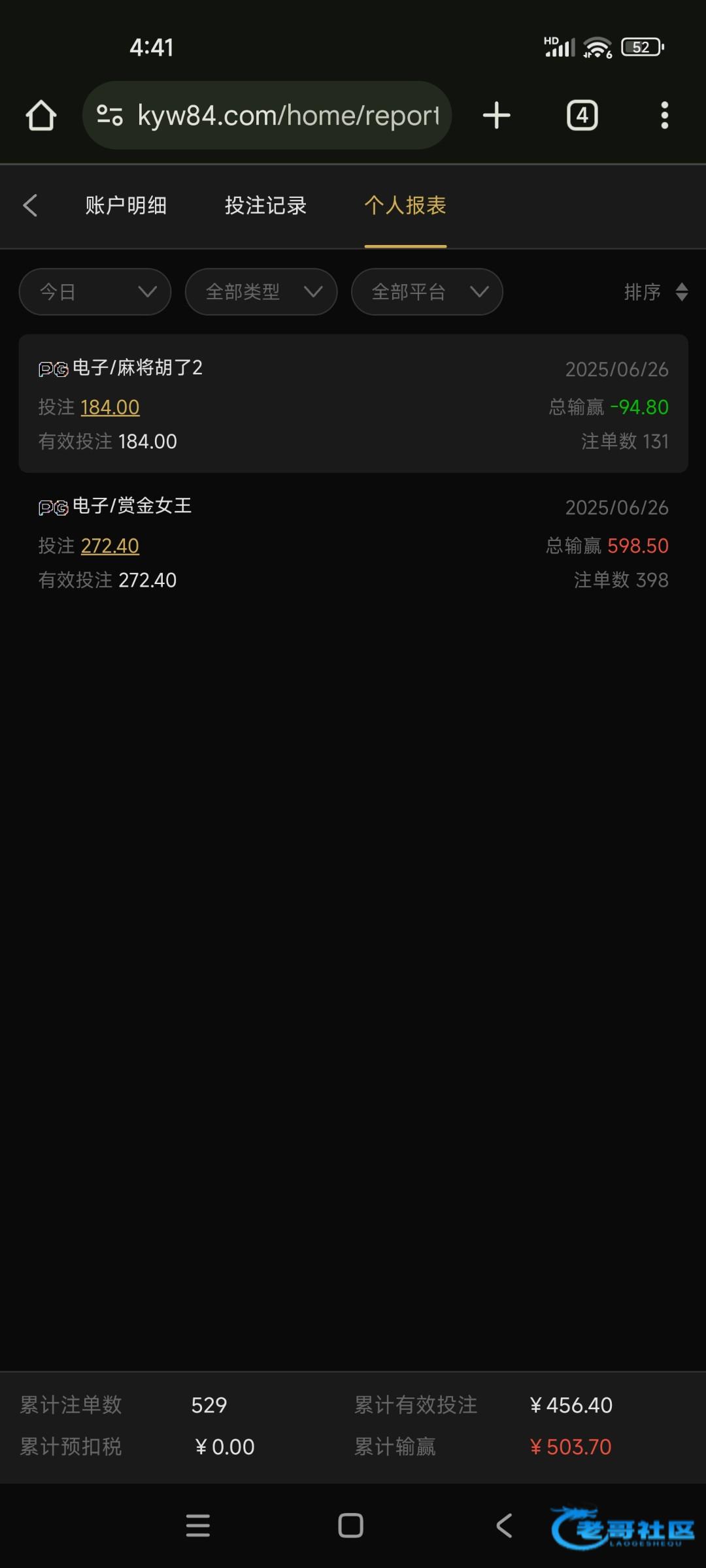Go back using the page back arrow
This screenshot has height=1568, width=706.
[x=30, y=205]
